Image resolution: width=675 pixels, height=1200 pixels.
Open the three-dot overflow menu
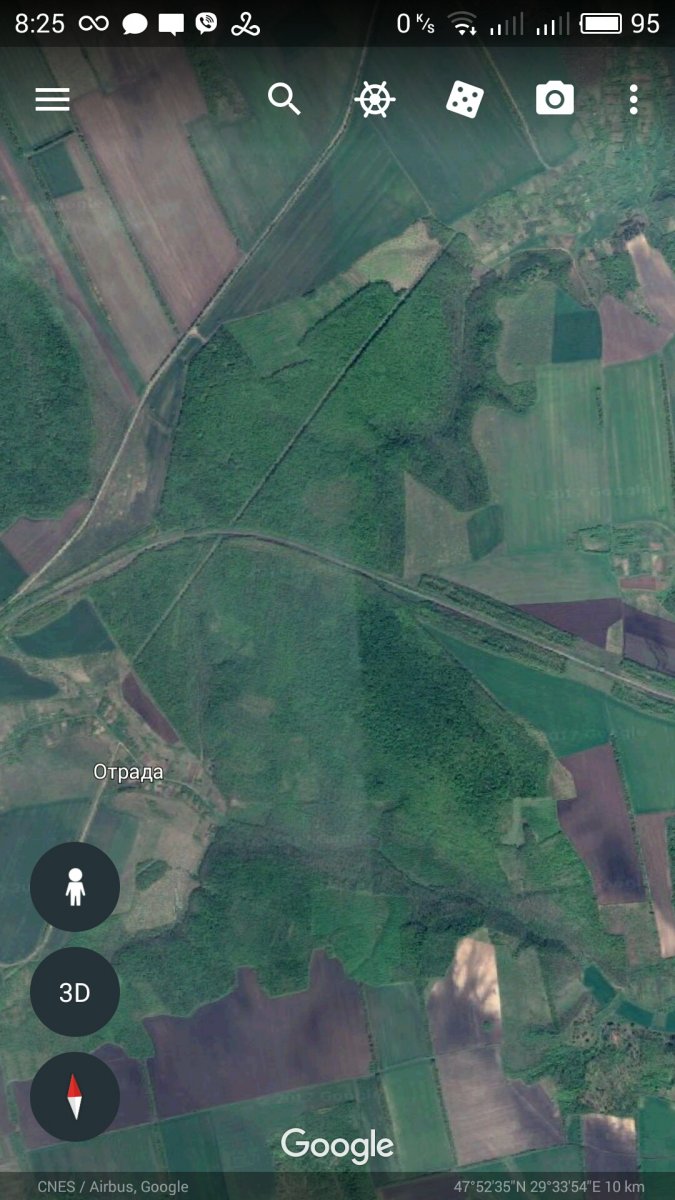coord(633,99)
